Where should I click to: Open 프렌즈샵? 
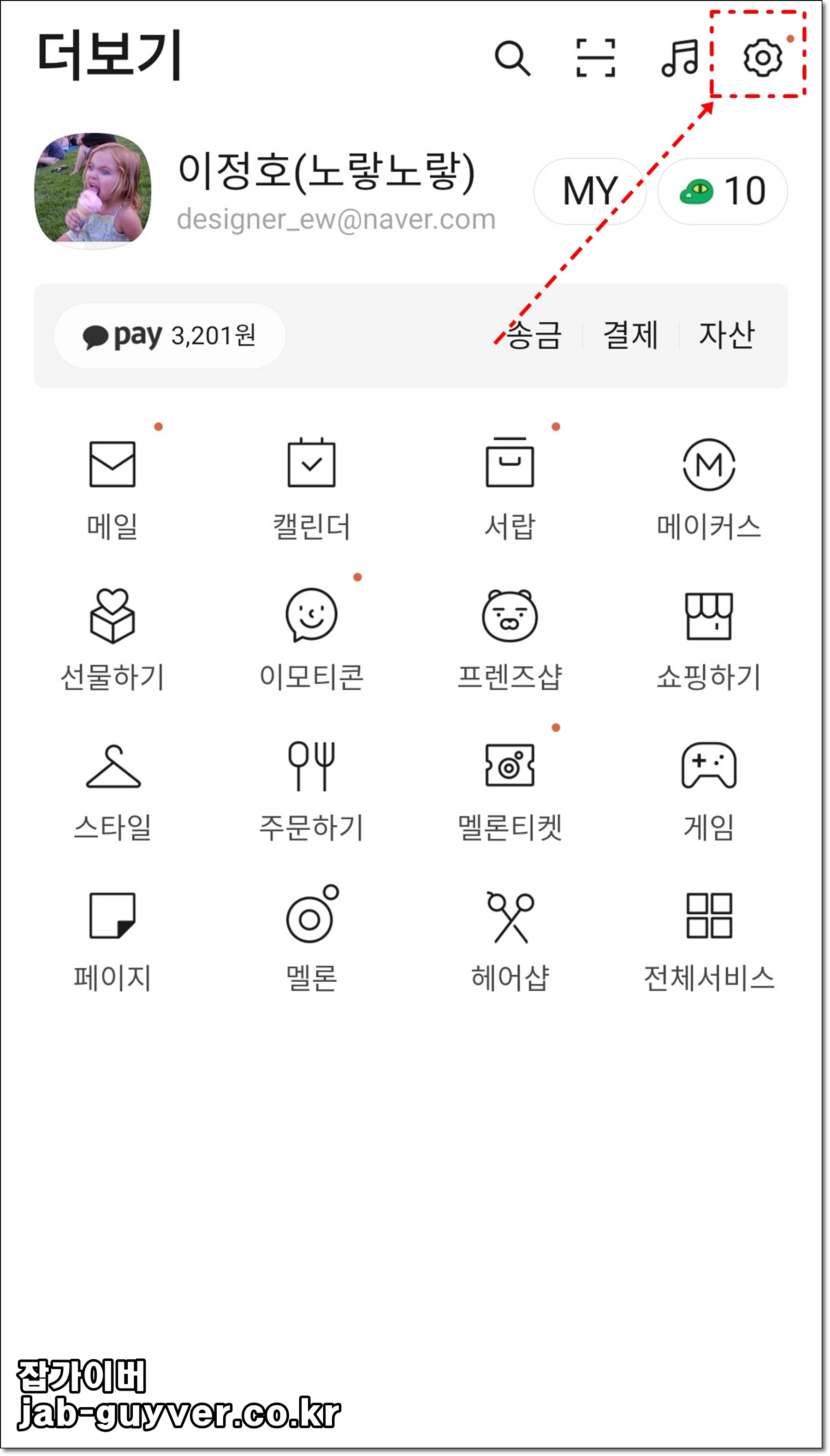click(x=510, y=640)
